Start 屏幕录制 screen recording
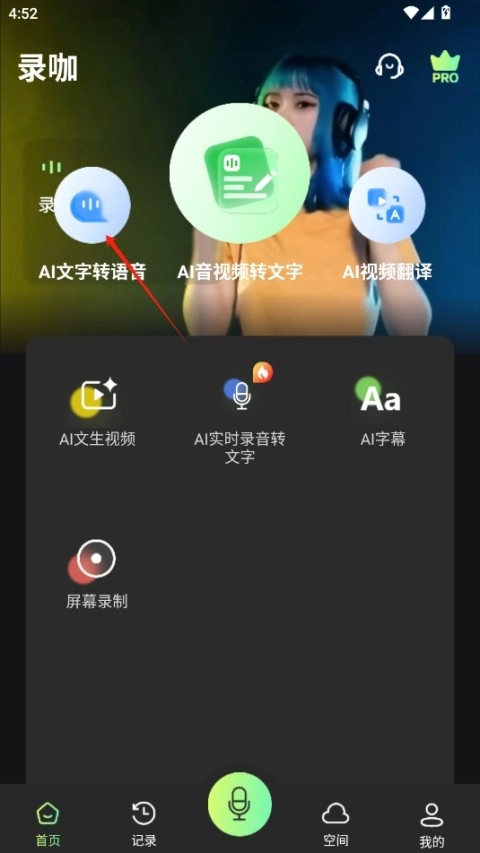 97,574
